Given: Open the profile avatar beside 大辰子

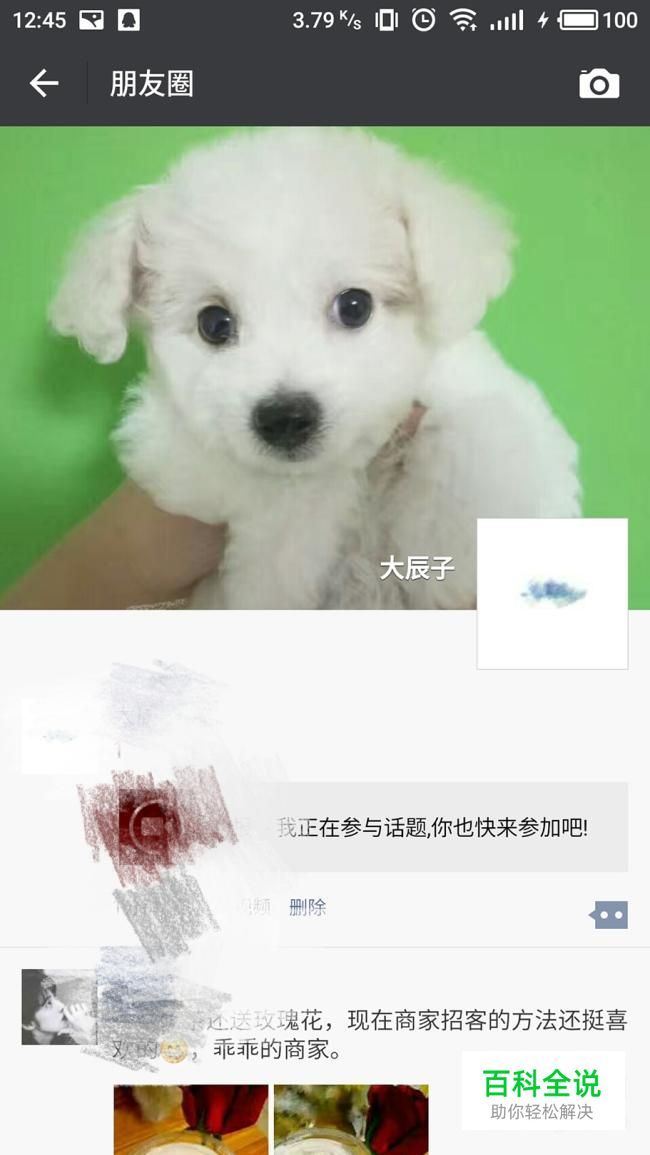Looking at the screenshot, I should coord(553,594).
